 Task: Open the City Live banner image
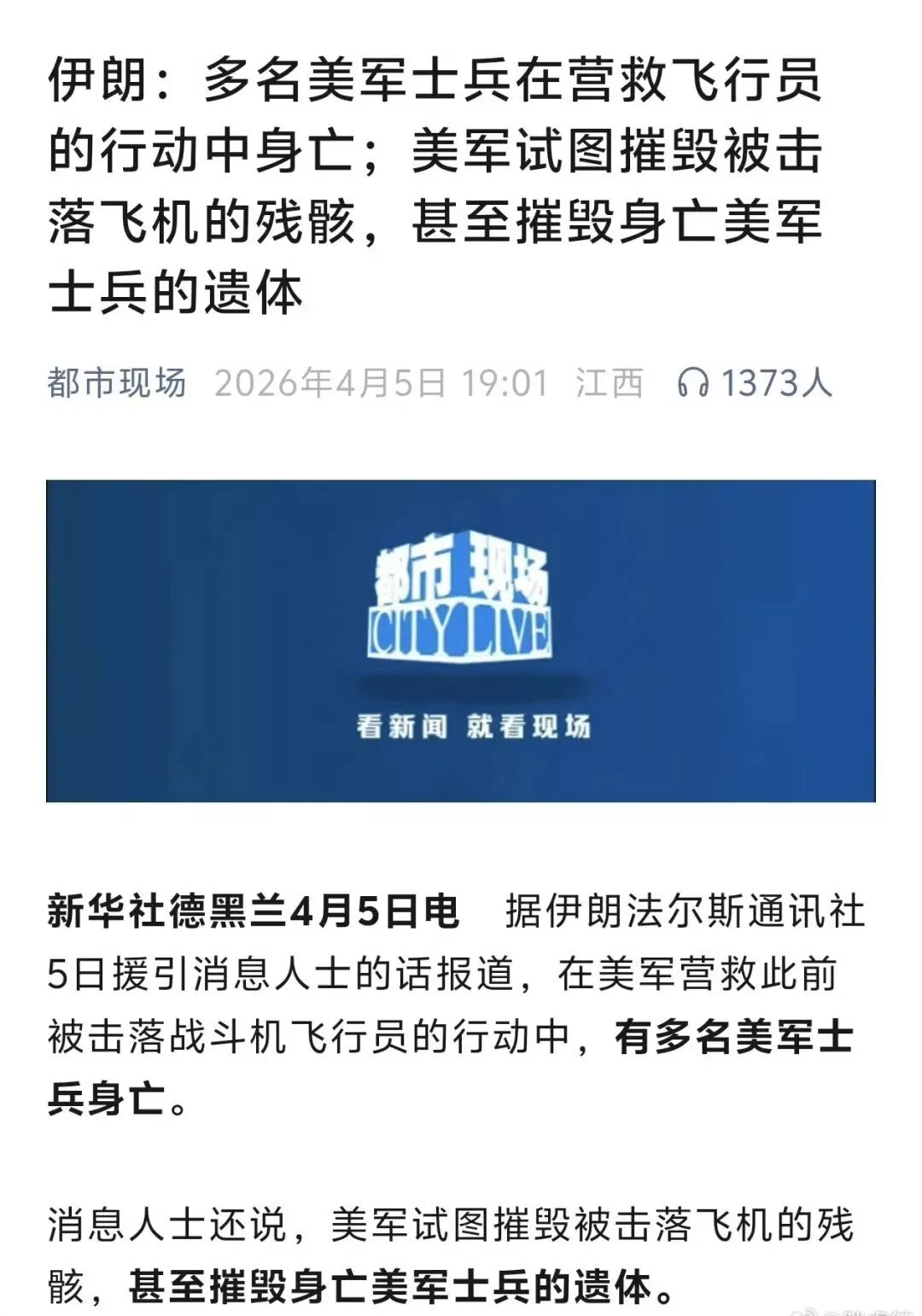pyautogui.click(x=461, y=640)
